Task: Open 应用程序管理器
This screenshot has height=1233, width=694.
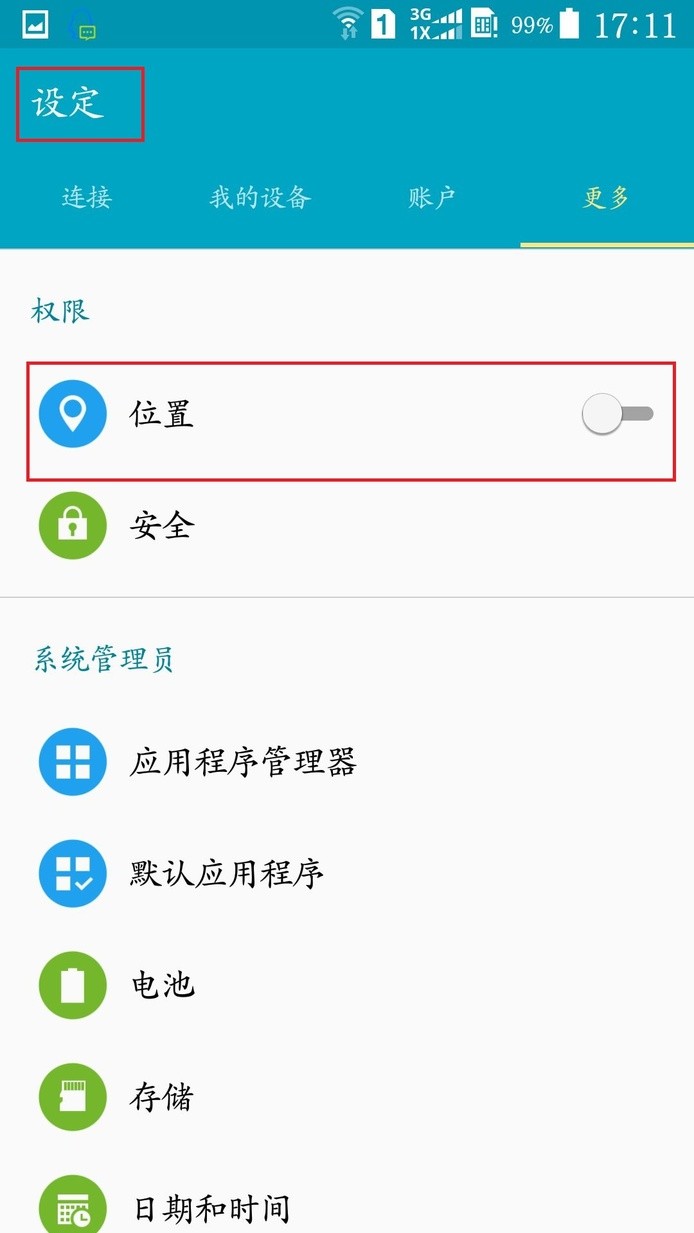Action: pyautogui.click(x=347, y=762)
